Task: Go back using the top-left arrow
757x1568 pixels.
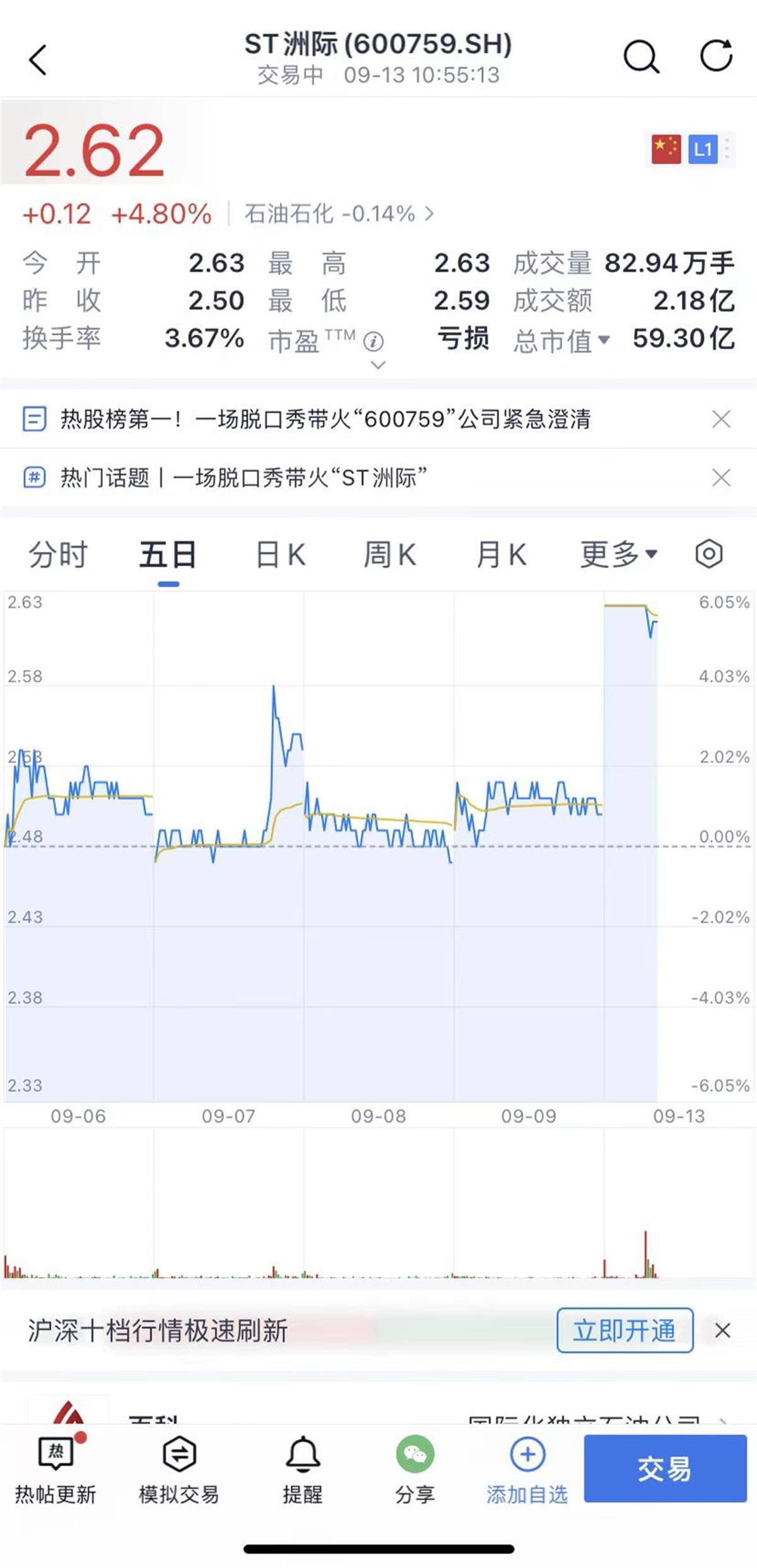Action: pyautogui.click(x=38, y=61)
